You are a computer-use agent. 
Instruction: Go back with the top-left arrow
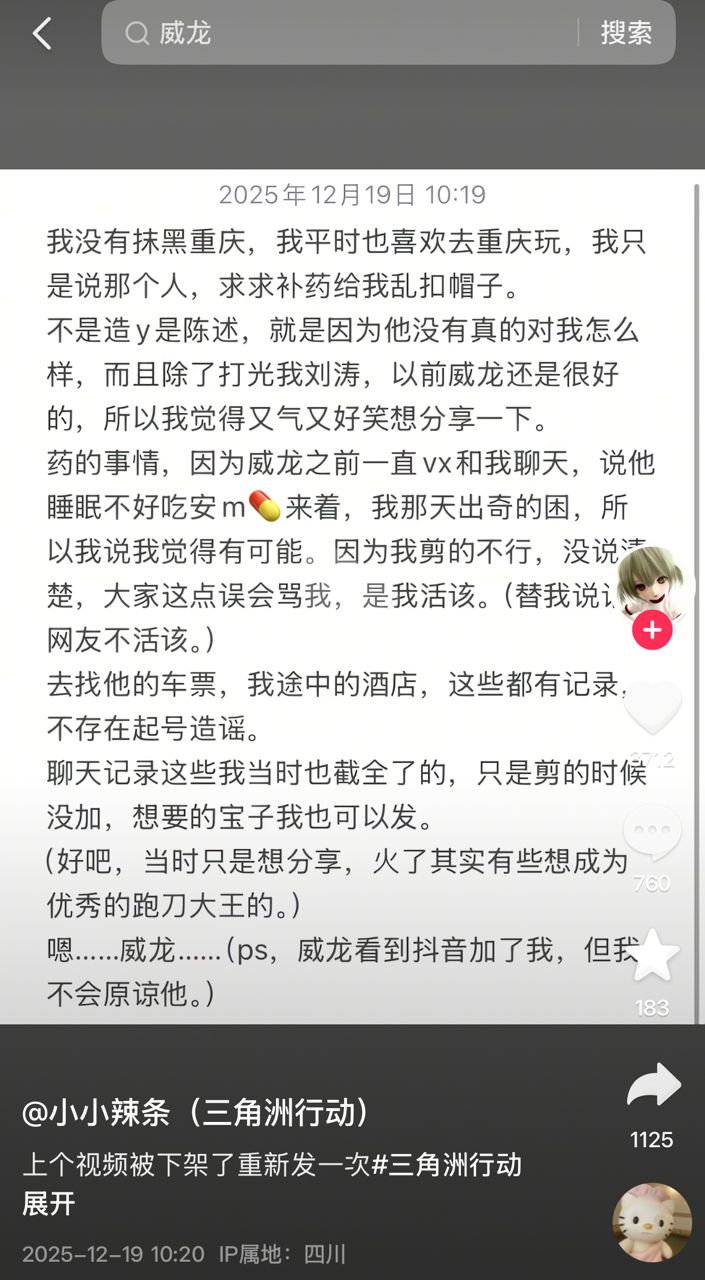coord(41,33)
